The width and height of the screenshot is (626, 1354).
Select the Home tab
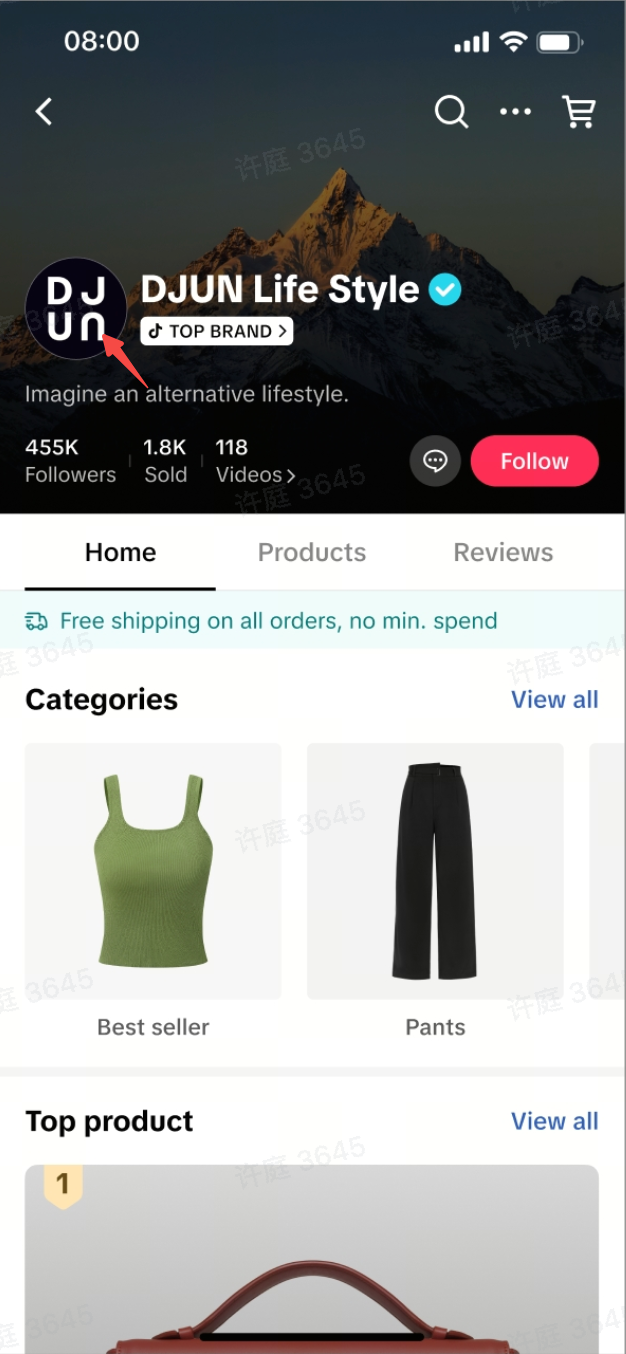(x=120, y=552)
